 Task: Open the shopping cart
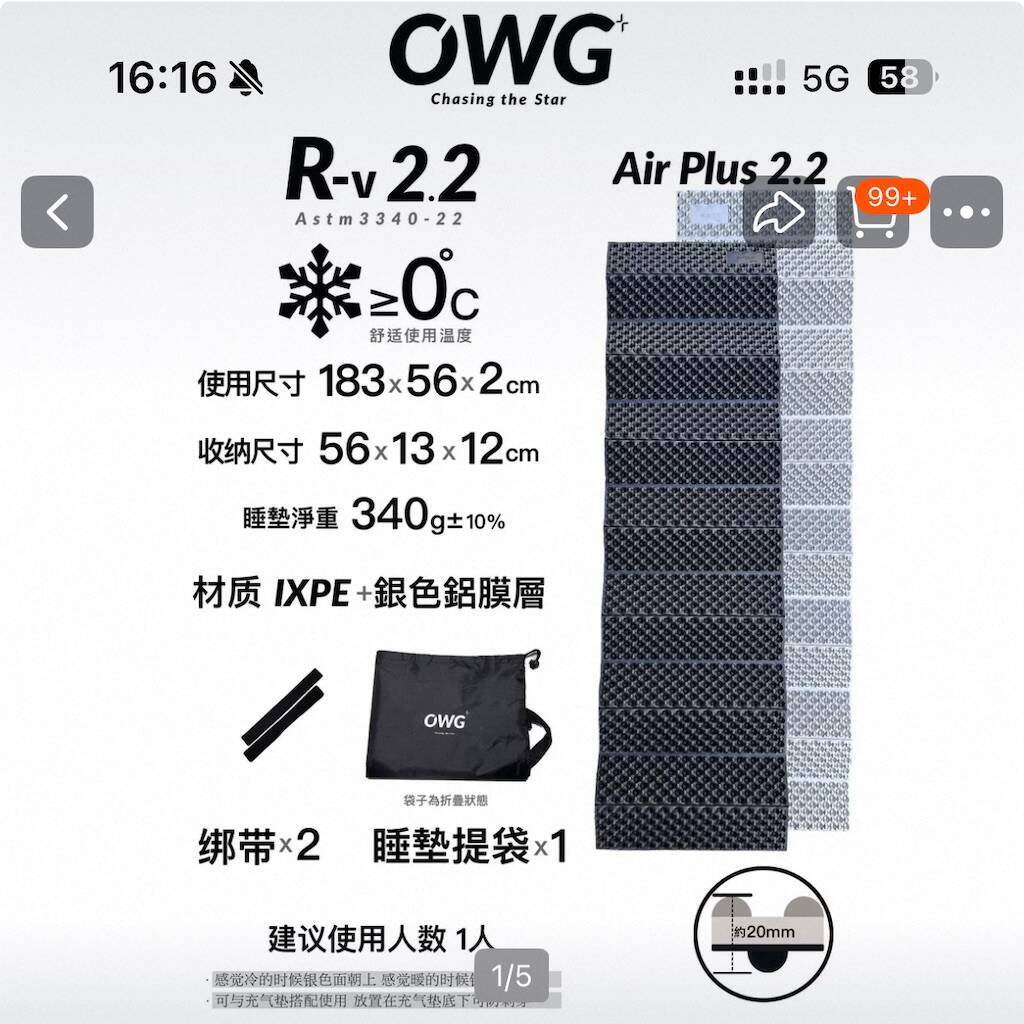(873, 212)
